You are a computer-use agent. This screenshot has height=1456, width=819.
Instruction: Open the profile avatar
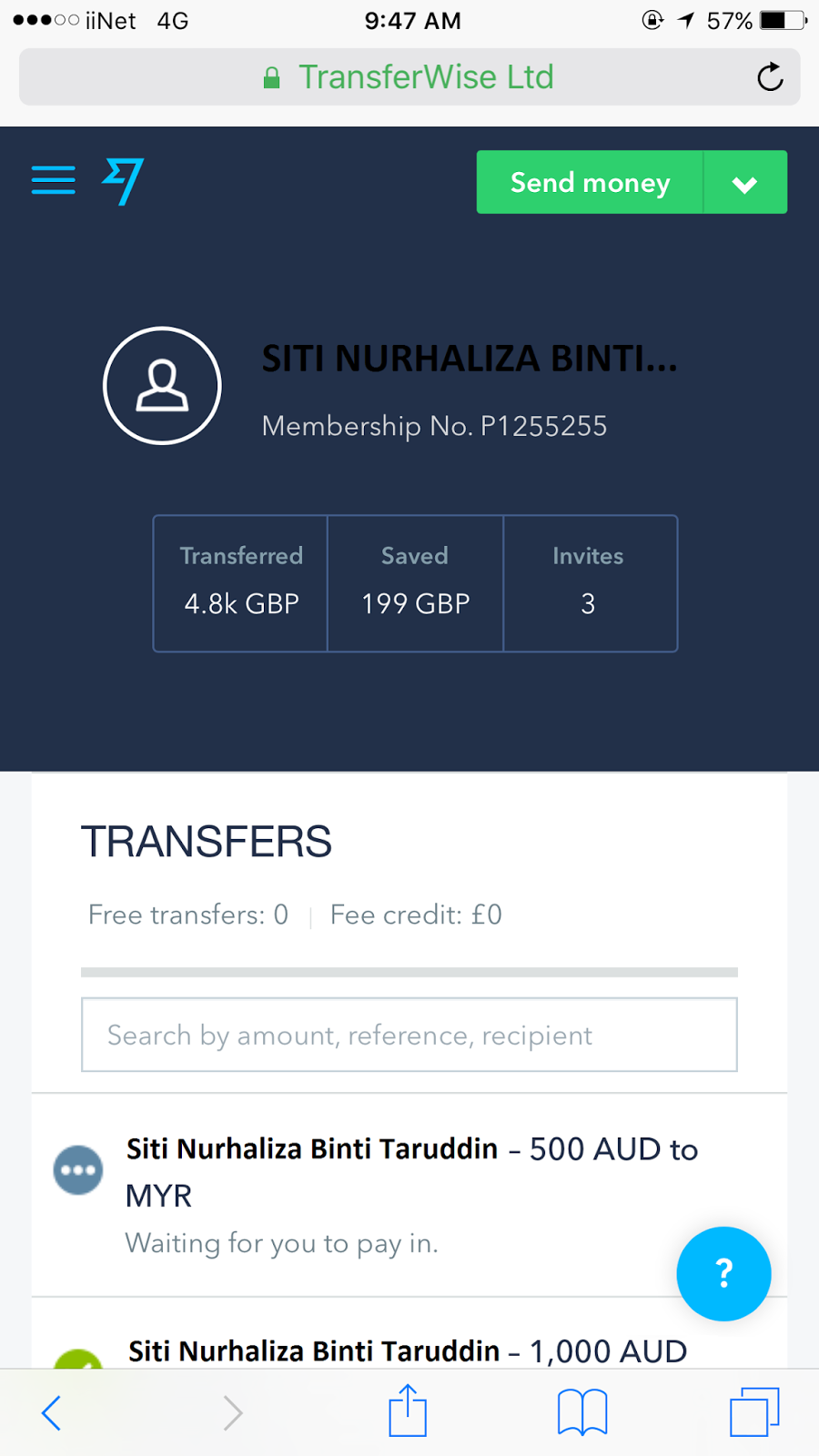coord(162,386)
